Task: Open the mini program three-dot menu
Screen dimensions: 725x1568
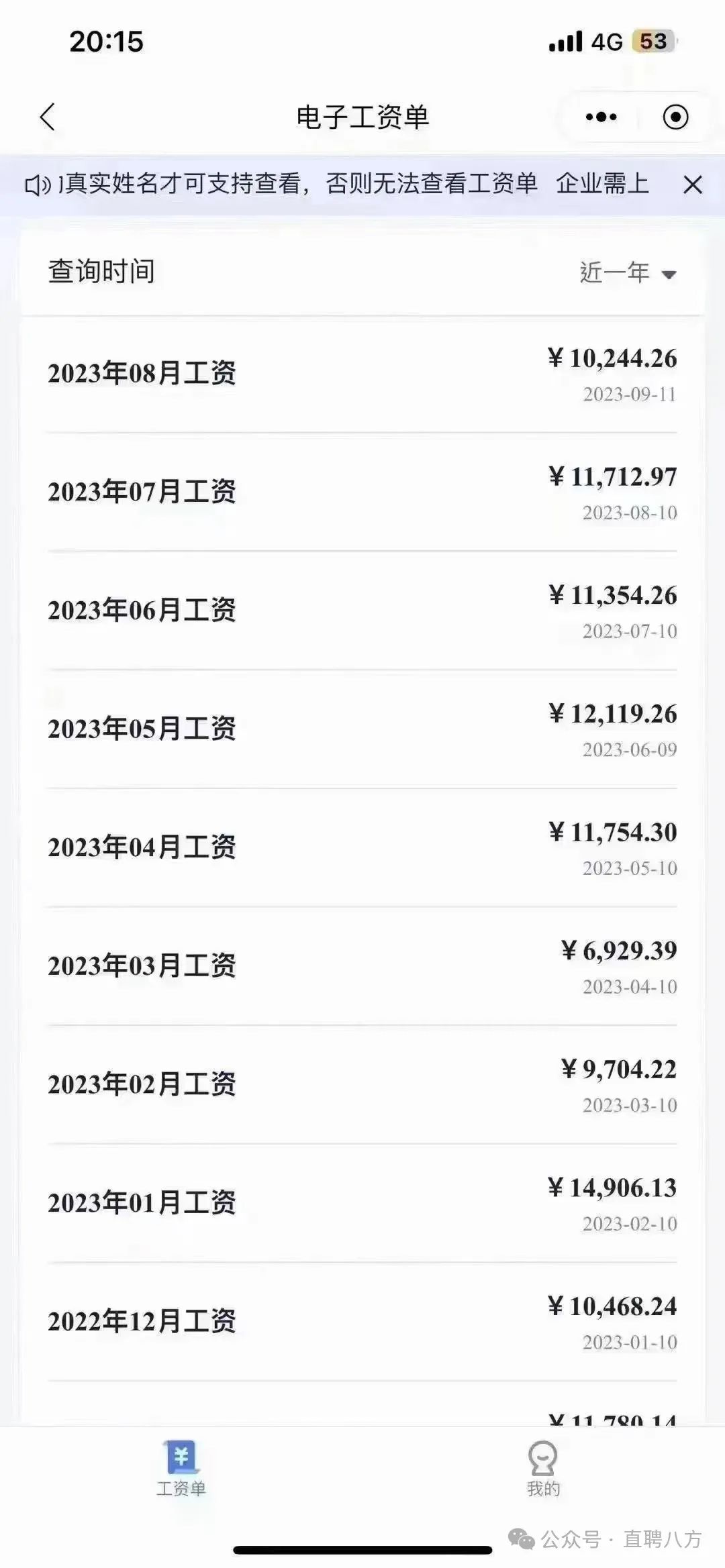Action: tap(601, 117)
